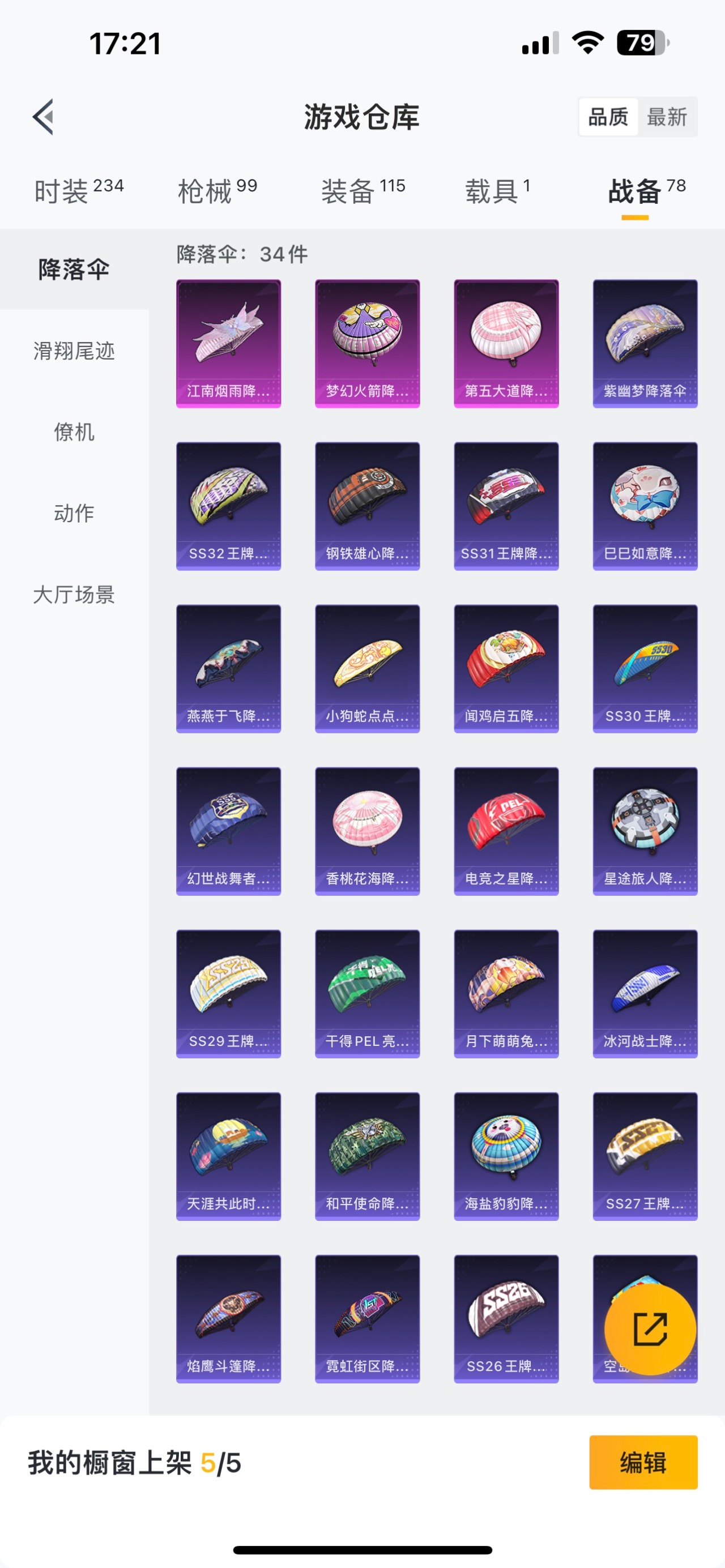Viewport: 725px width, 1568px height.
Task: Open the 钢铁雄心 parachute item
Action: [367, 506]
